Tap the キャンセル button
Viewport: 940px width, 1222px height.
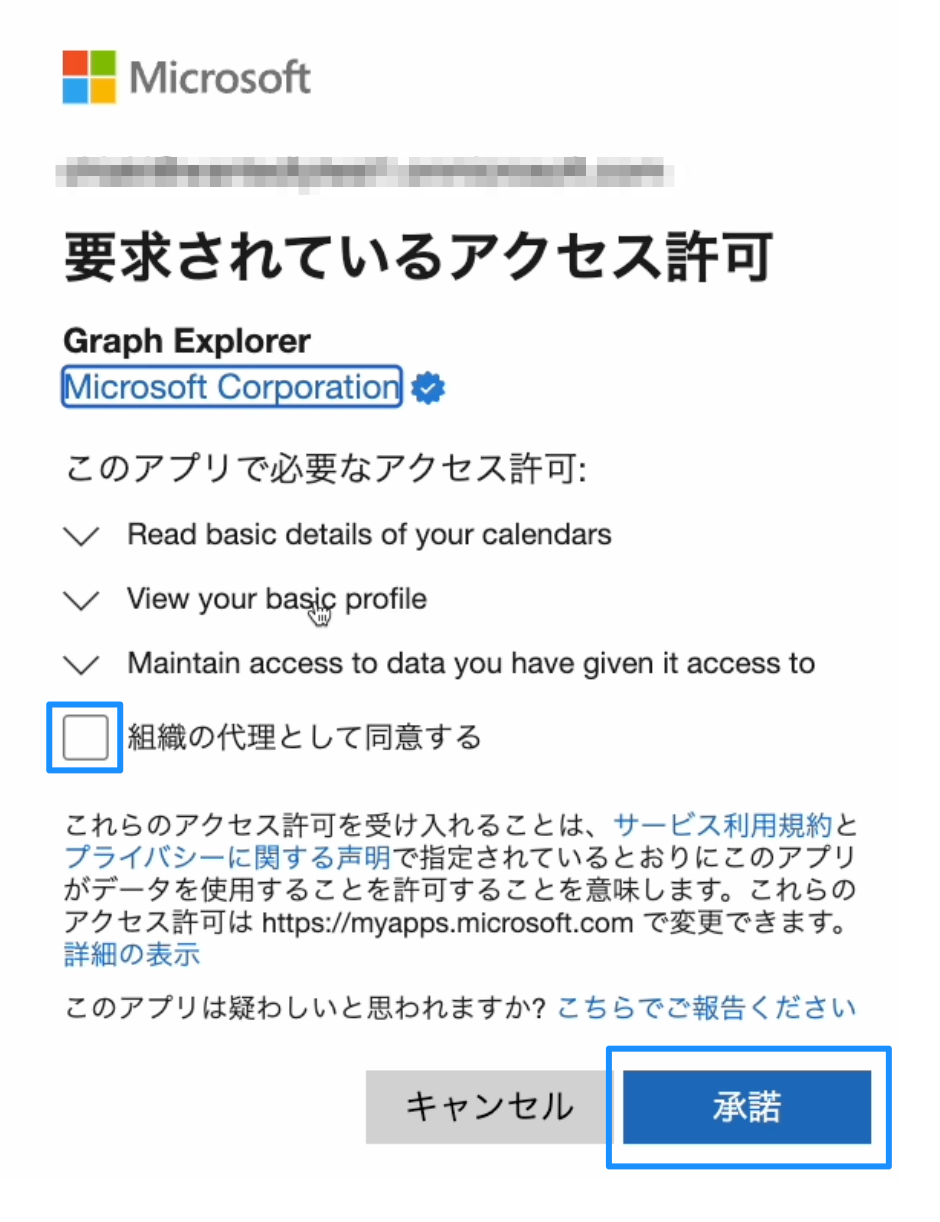pyautogui.click(x=488, y=1107)
